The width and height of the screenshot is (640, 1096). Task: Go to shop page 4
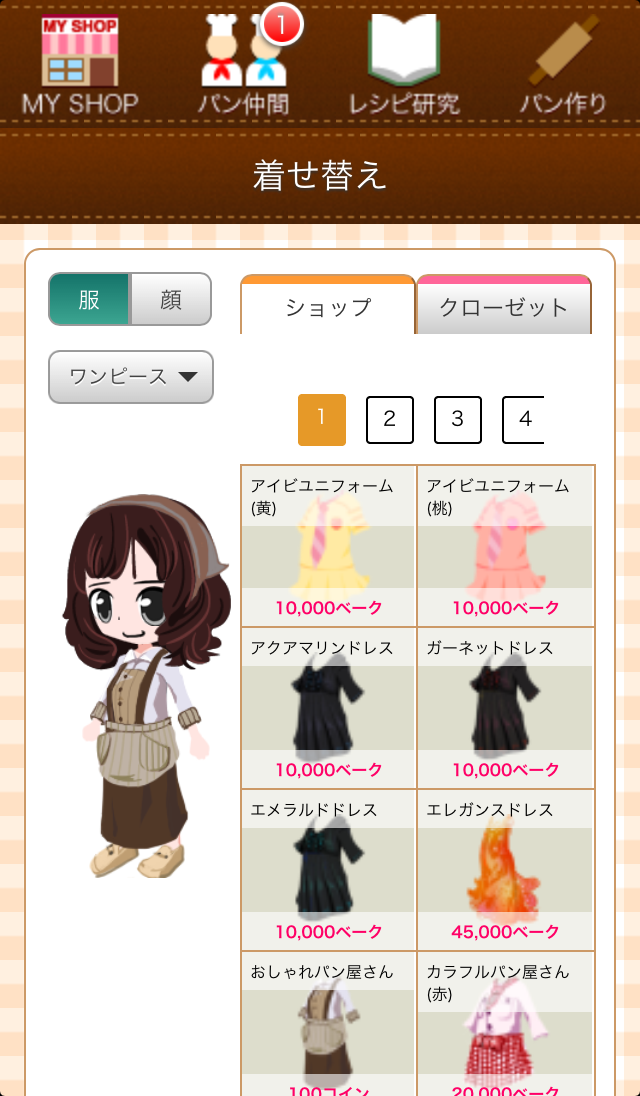coord(524,420)
